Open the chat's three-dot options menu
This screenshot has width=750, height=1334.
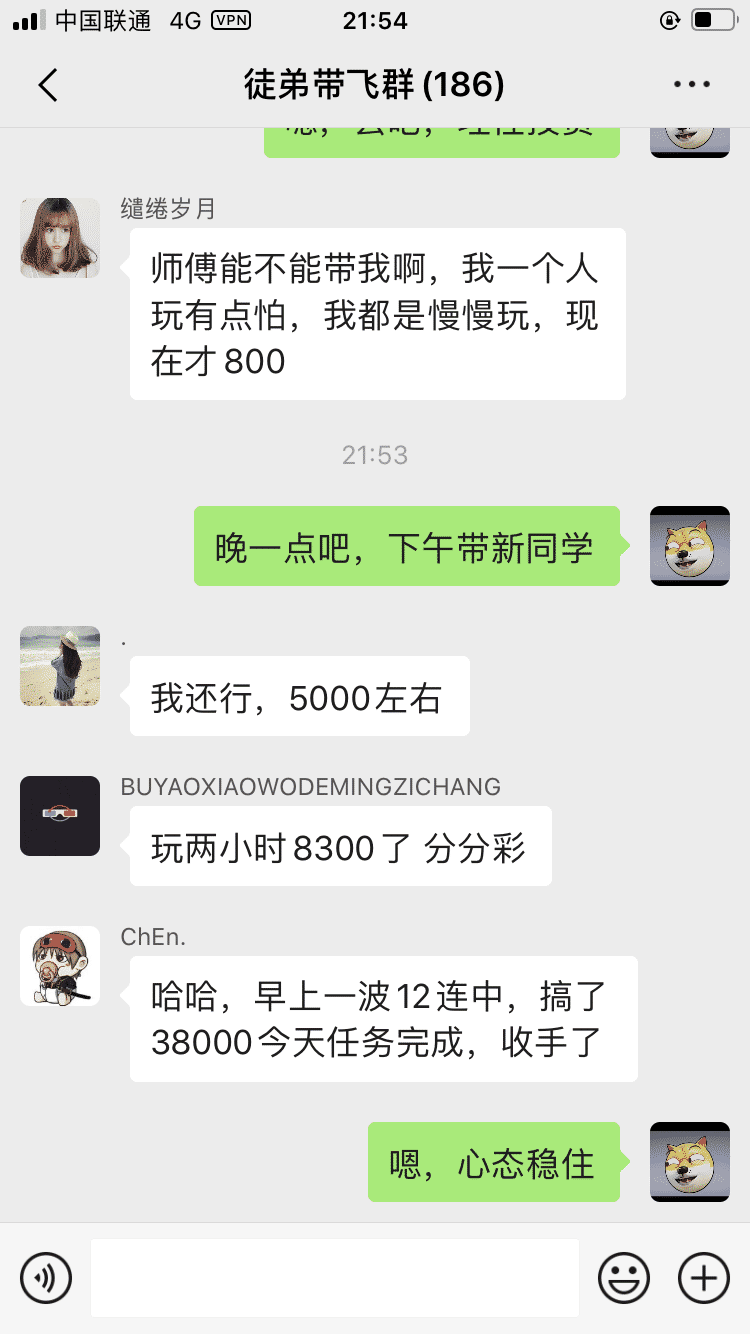point(691,85)
